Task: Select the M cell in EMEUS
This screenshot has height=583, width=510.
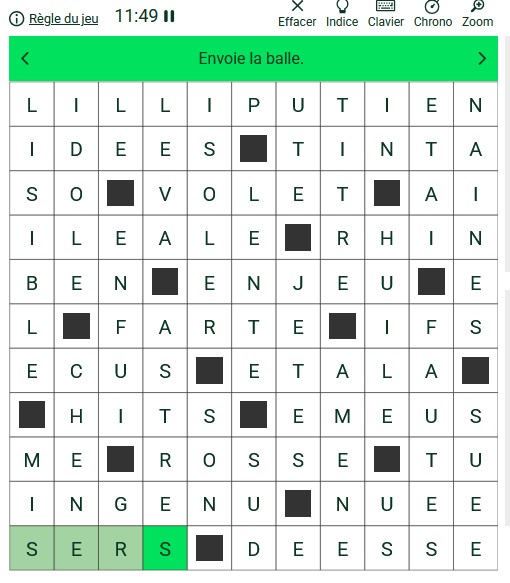Action: (342, 415)
